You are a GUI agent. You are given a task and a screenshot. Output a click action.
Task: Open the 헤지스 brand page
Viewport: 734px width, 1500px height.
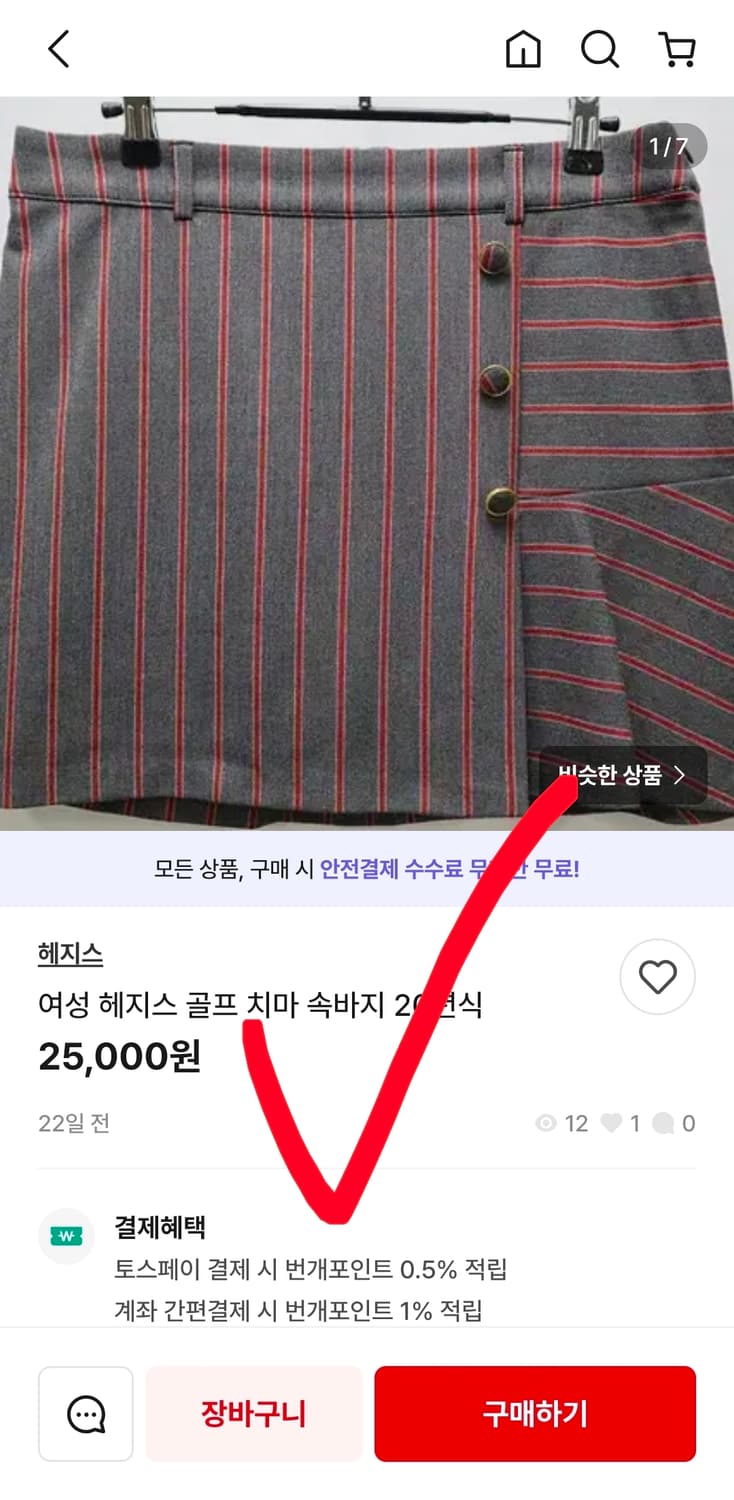[x=69, y=955]
